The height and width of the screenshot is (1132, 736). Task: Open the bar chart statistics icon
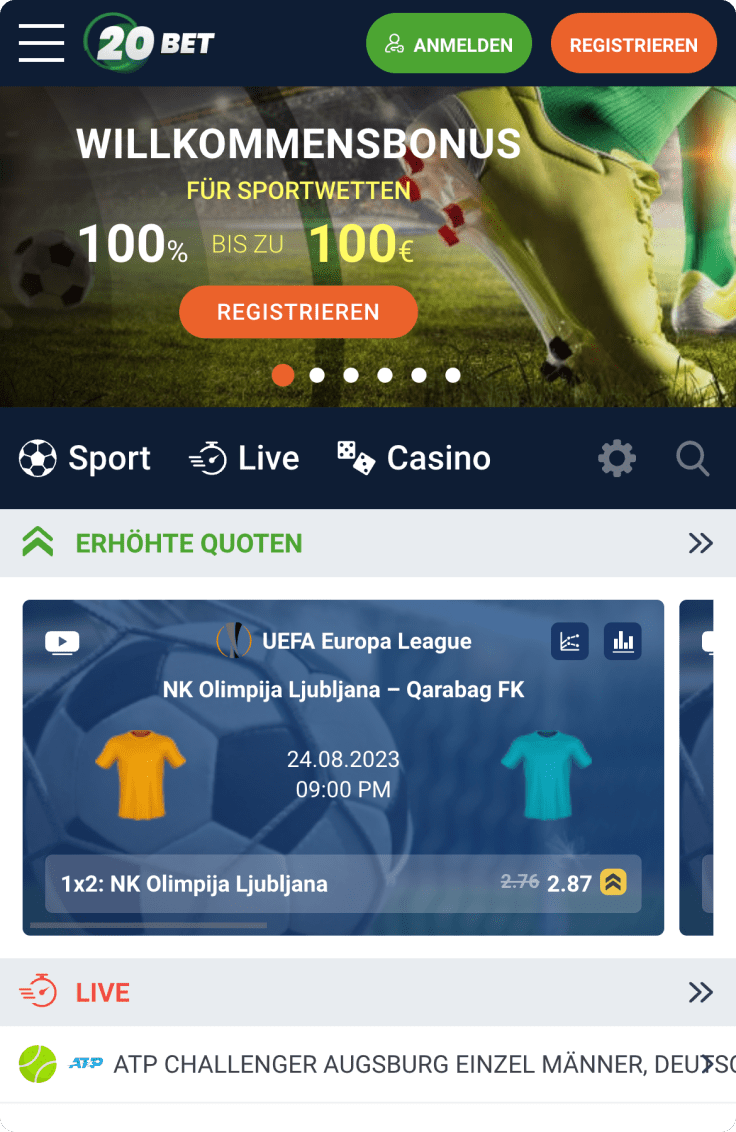point(622,641)
